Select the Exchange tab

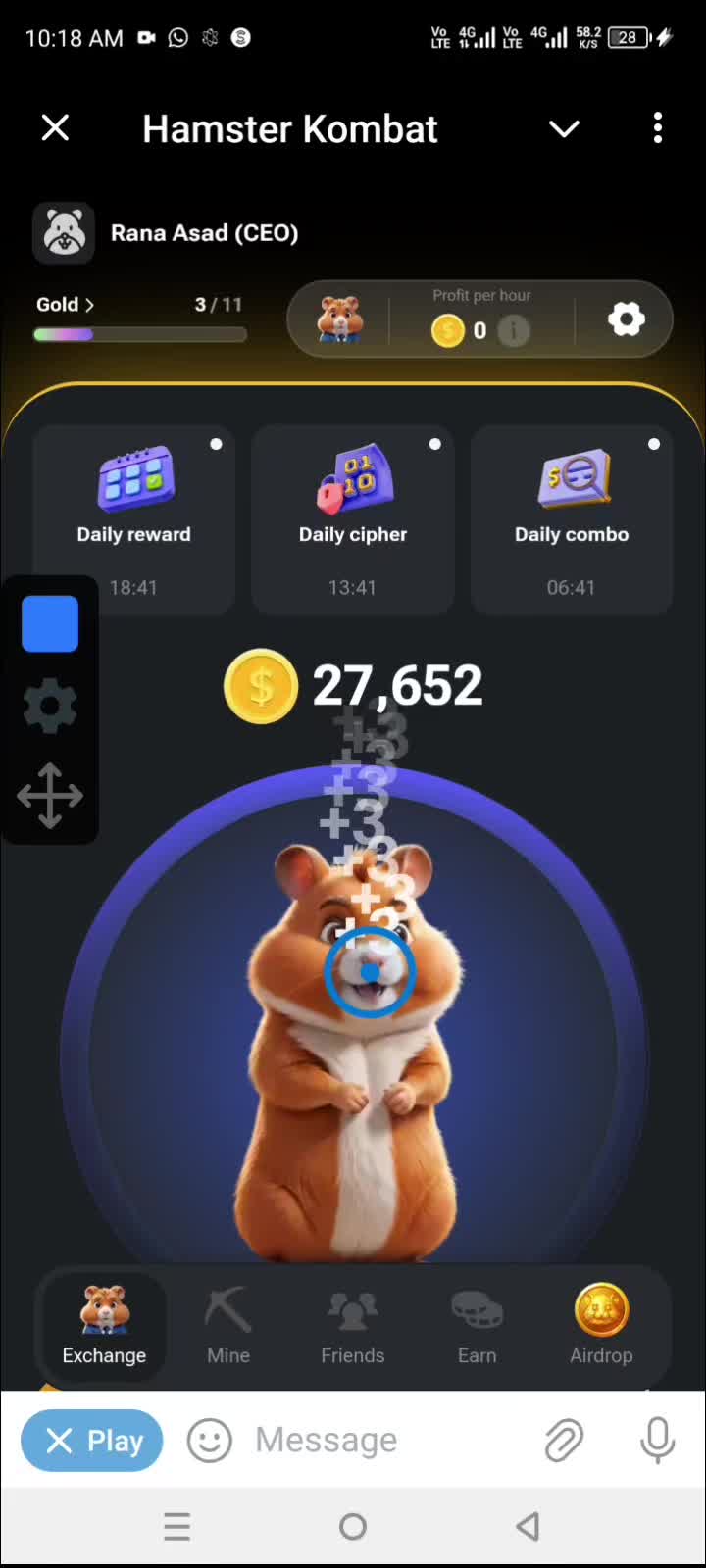[104, 1326]
